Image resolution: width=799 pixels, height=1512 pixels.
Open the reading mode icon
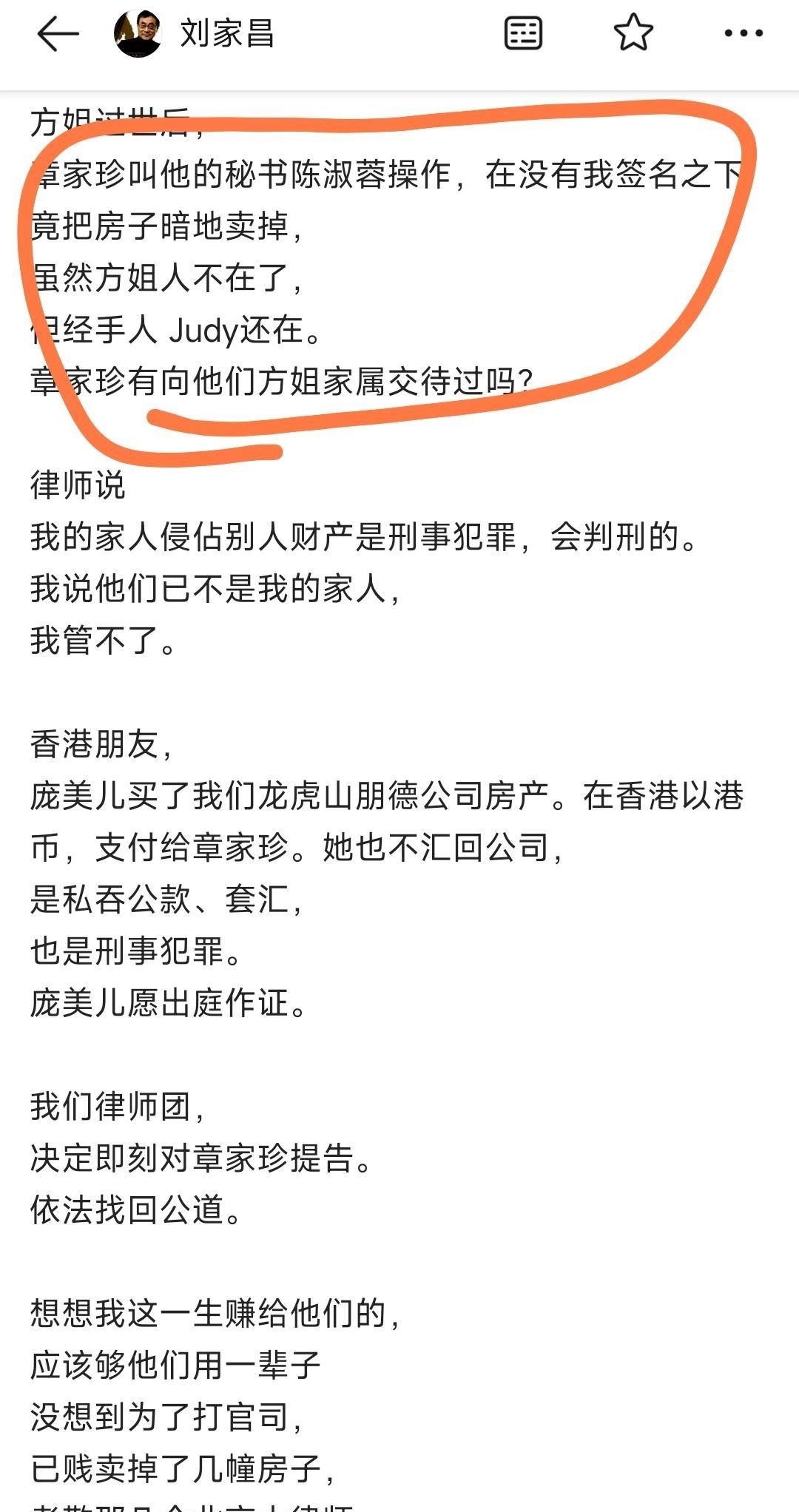523,34
